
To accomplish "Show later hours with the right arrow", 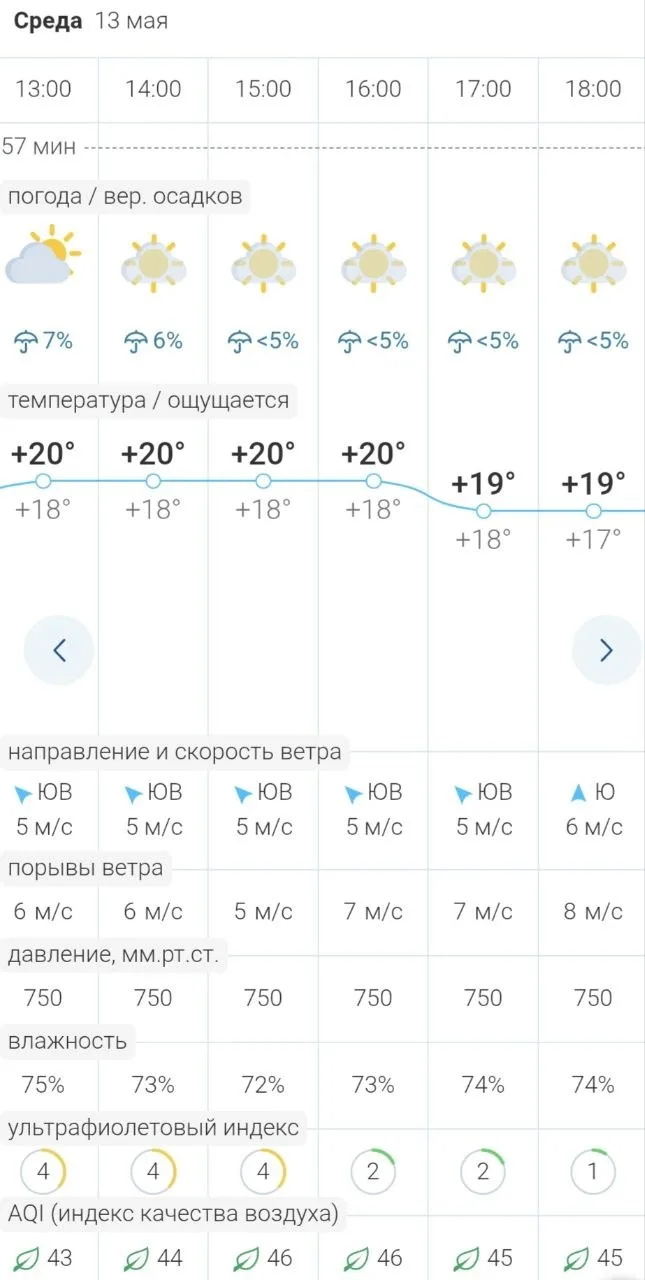I will (606, 650).
